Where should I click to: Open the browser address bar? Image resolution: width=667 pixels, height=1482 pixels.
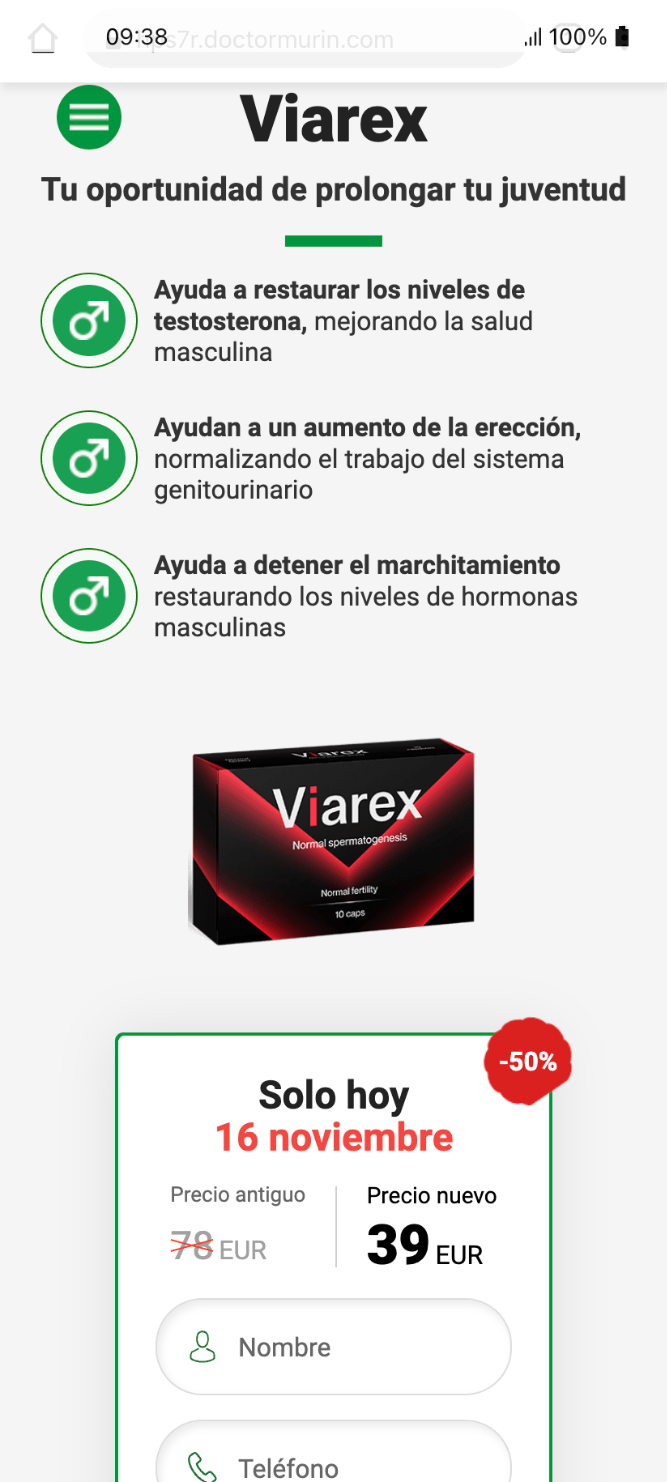[x=305, y=41]
